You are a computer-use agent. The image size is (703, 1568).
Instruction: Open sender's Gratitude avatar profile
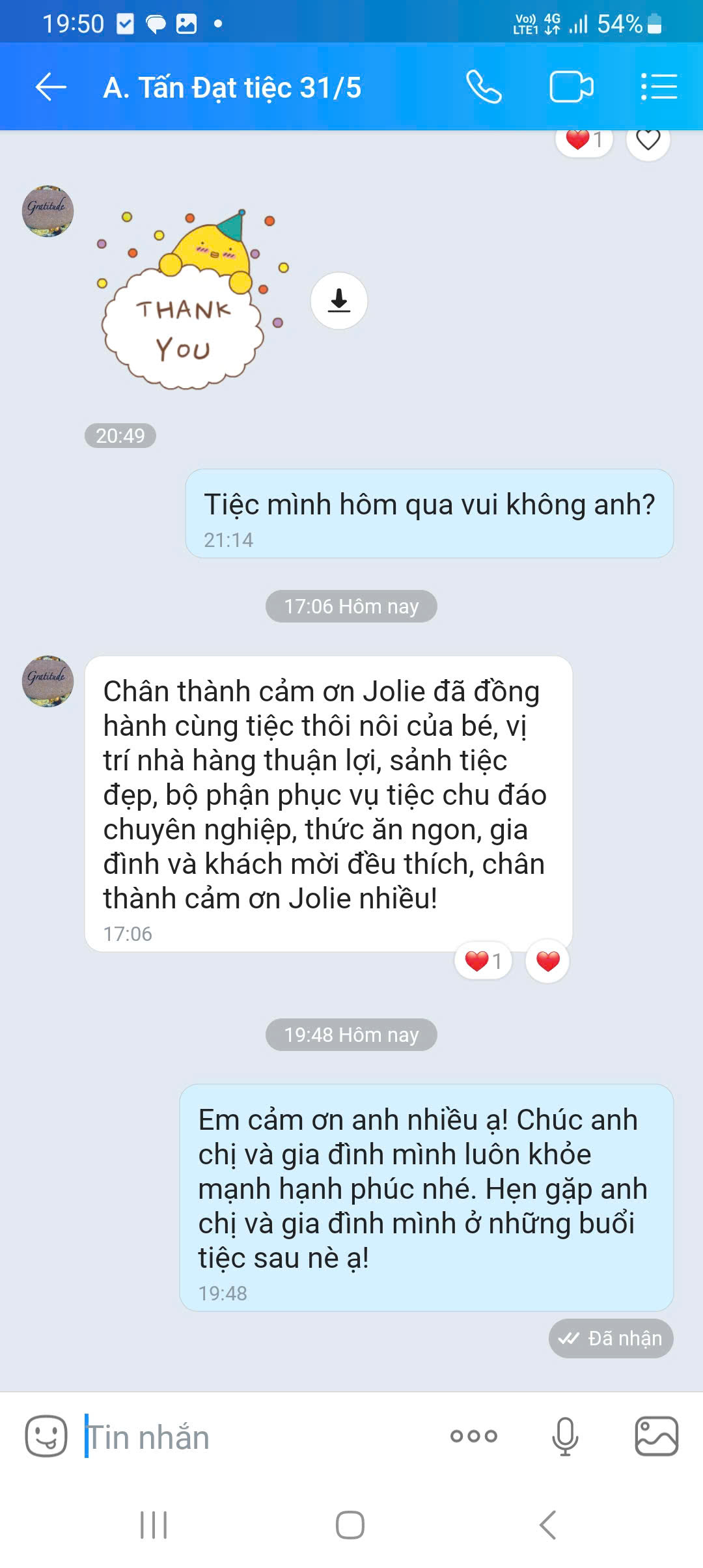pyautogui.click(x=48, y=681)
